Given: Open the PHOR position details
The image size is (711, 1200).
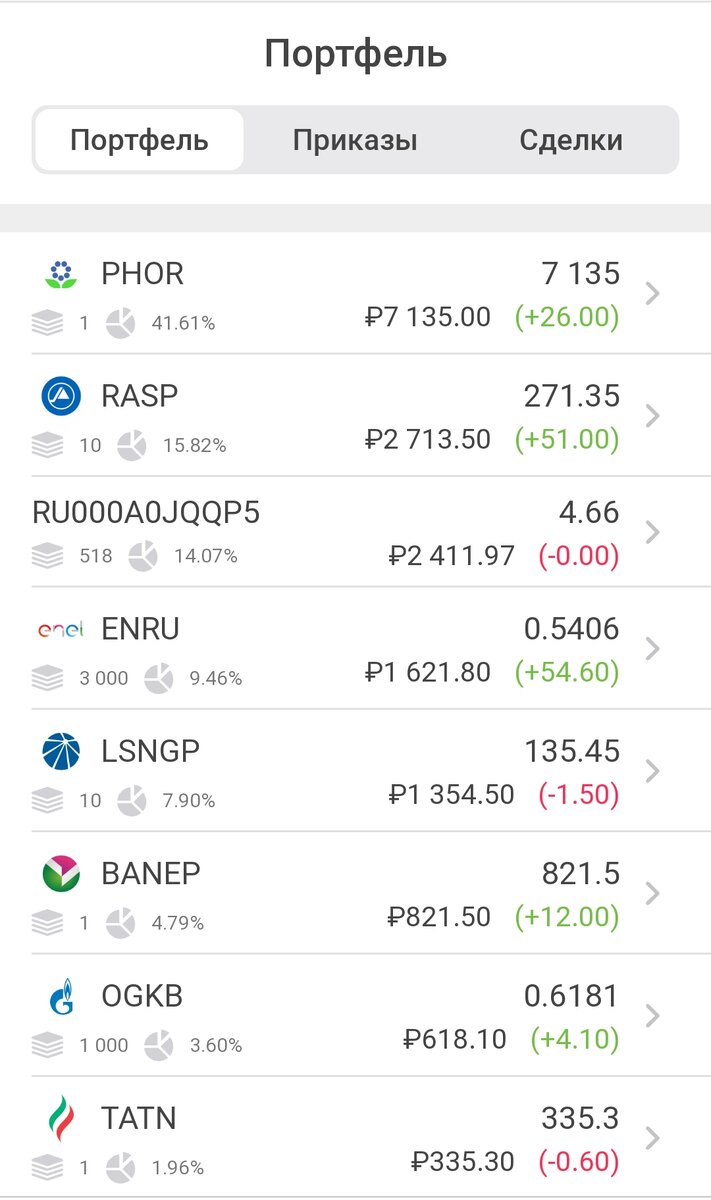Looking at the screenshot, I should 355,295.
